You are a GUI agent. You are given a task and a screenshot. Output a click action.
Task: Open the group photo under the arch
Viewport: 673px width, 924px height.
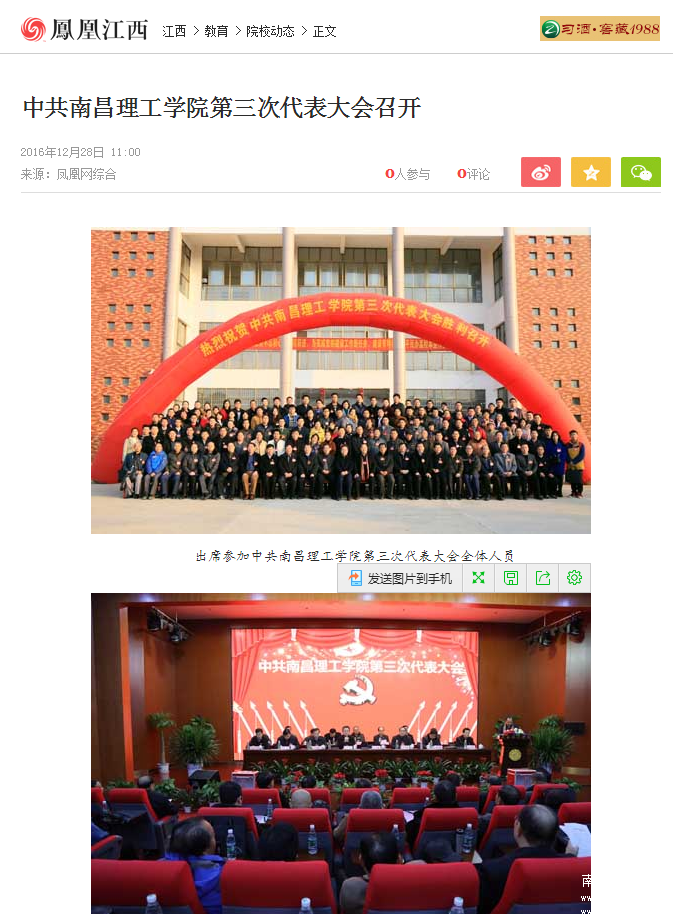(340, 380)
